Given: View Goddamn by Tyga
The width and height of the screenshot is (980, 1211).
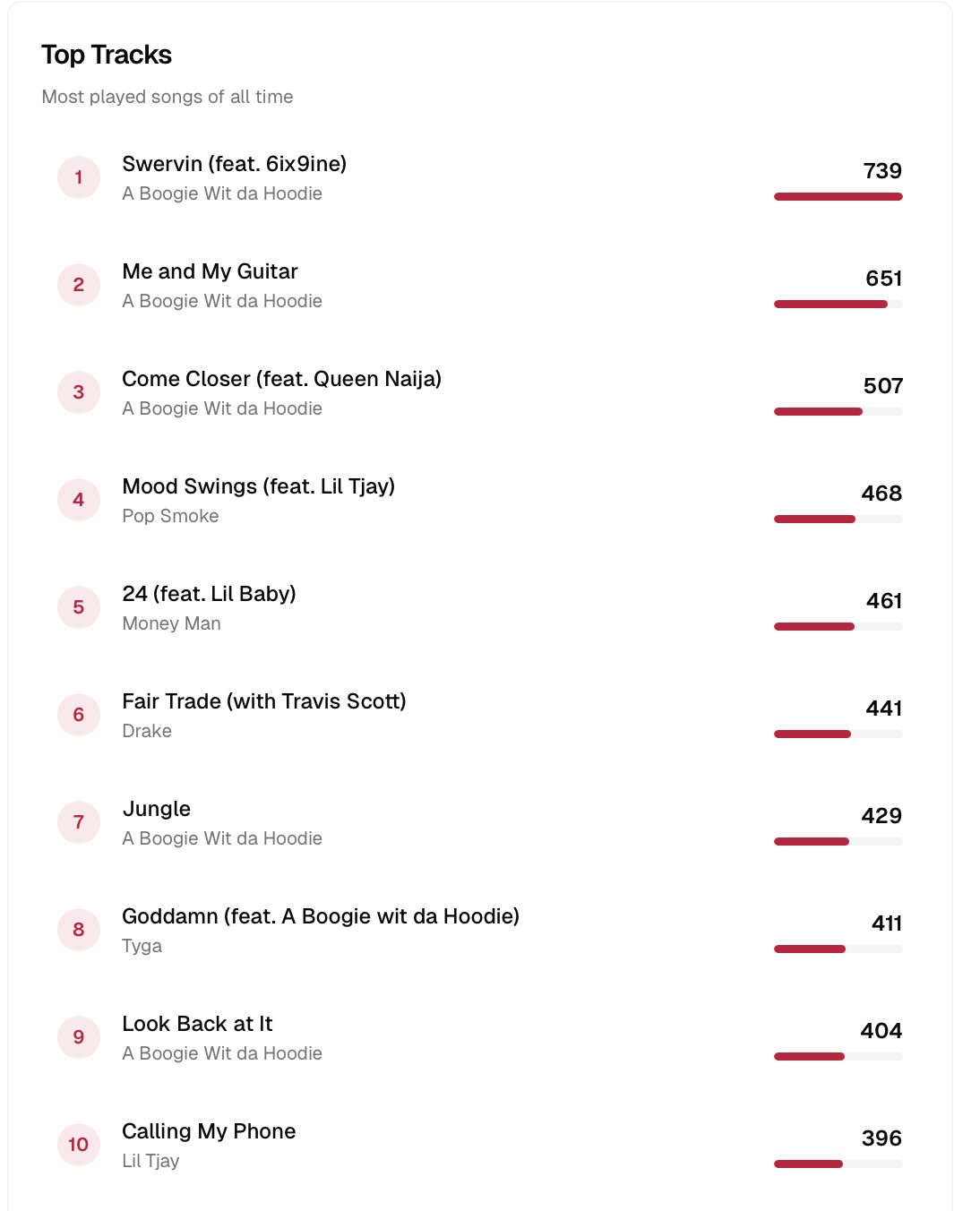Looking at the screenshot, I should pyautogui.click(x=320, y=917).
